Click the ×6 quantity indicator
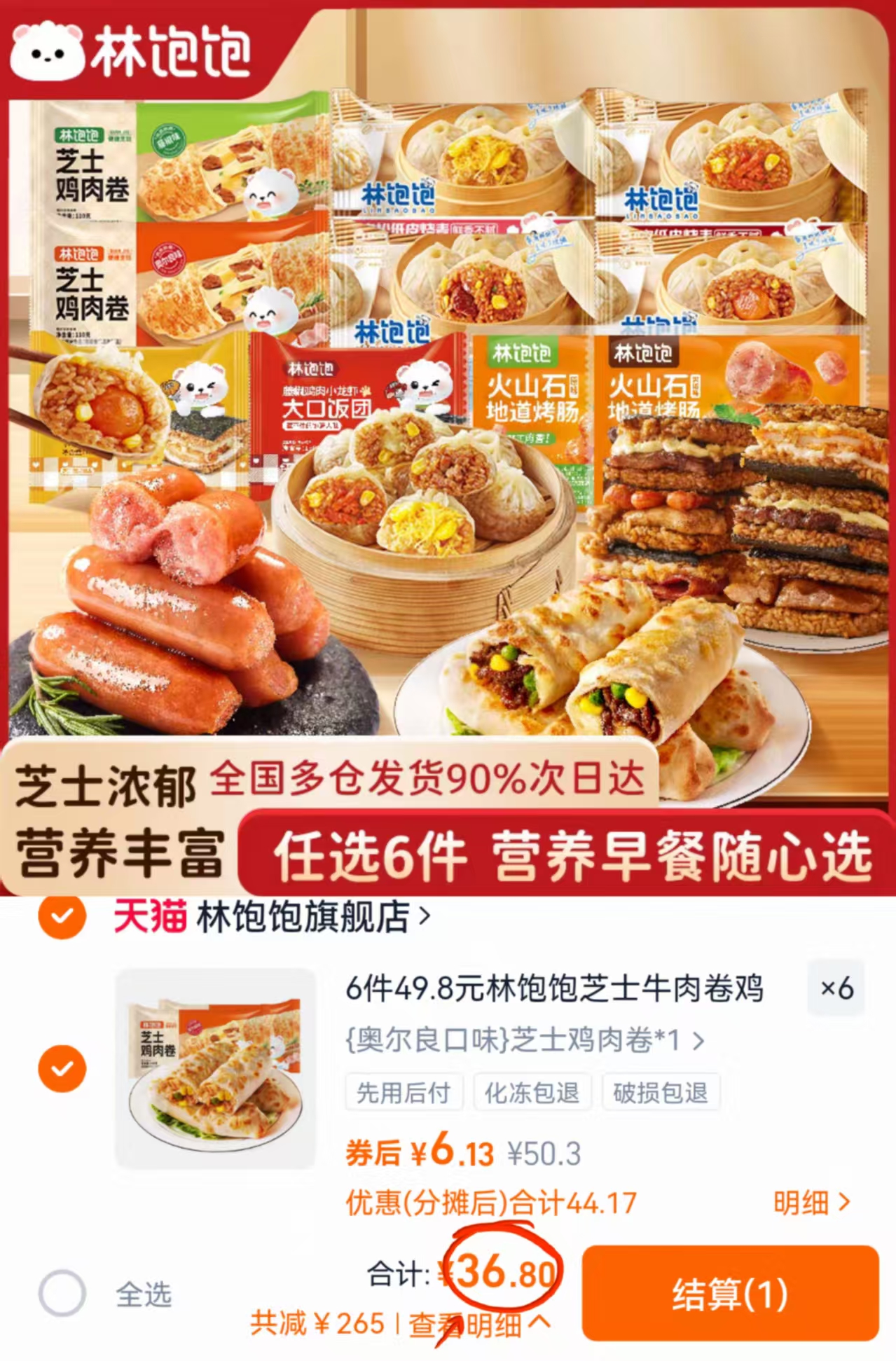 point(837,990)
